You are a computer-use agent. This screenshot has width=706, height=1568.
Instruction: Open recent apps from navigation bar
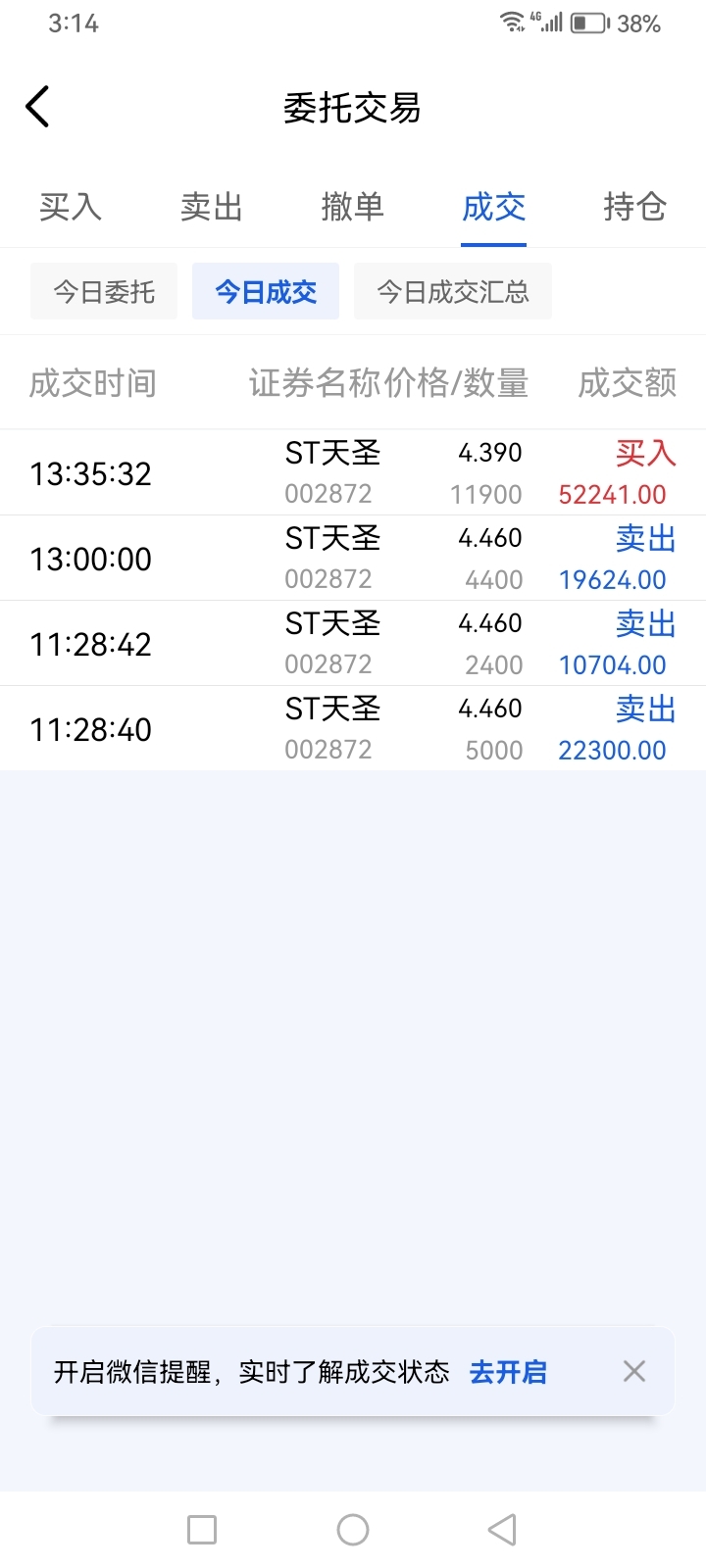pyautogui.click(x=202, y=1530)
